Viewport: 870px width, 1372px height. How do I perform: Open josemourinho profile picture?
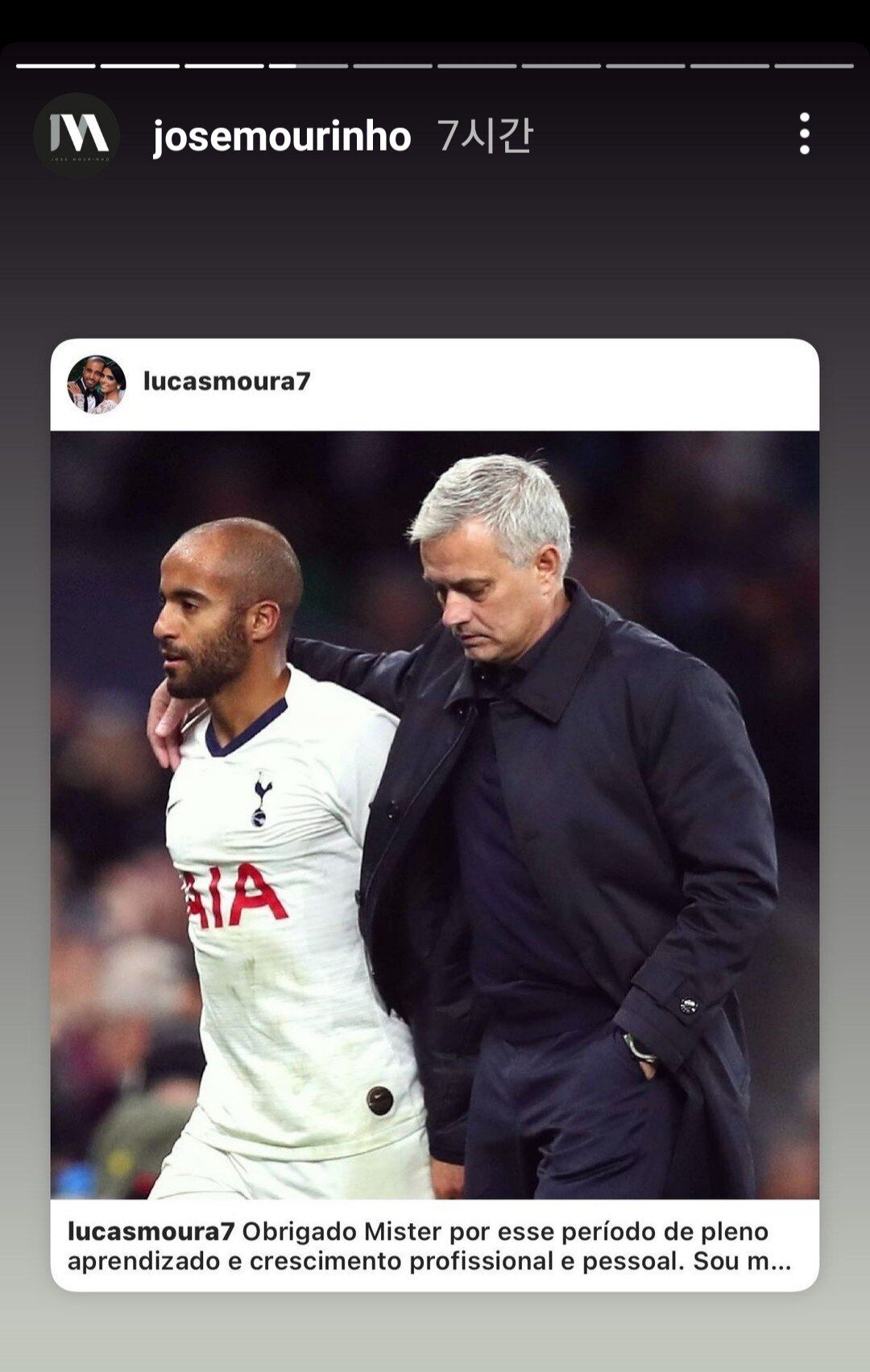click(x=77, y=134)
